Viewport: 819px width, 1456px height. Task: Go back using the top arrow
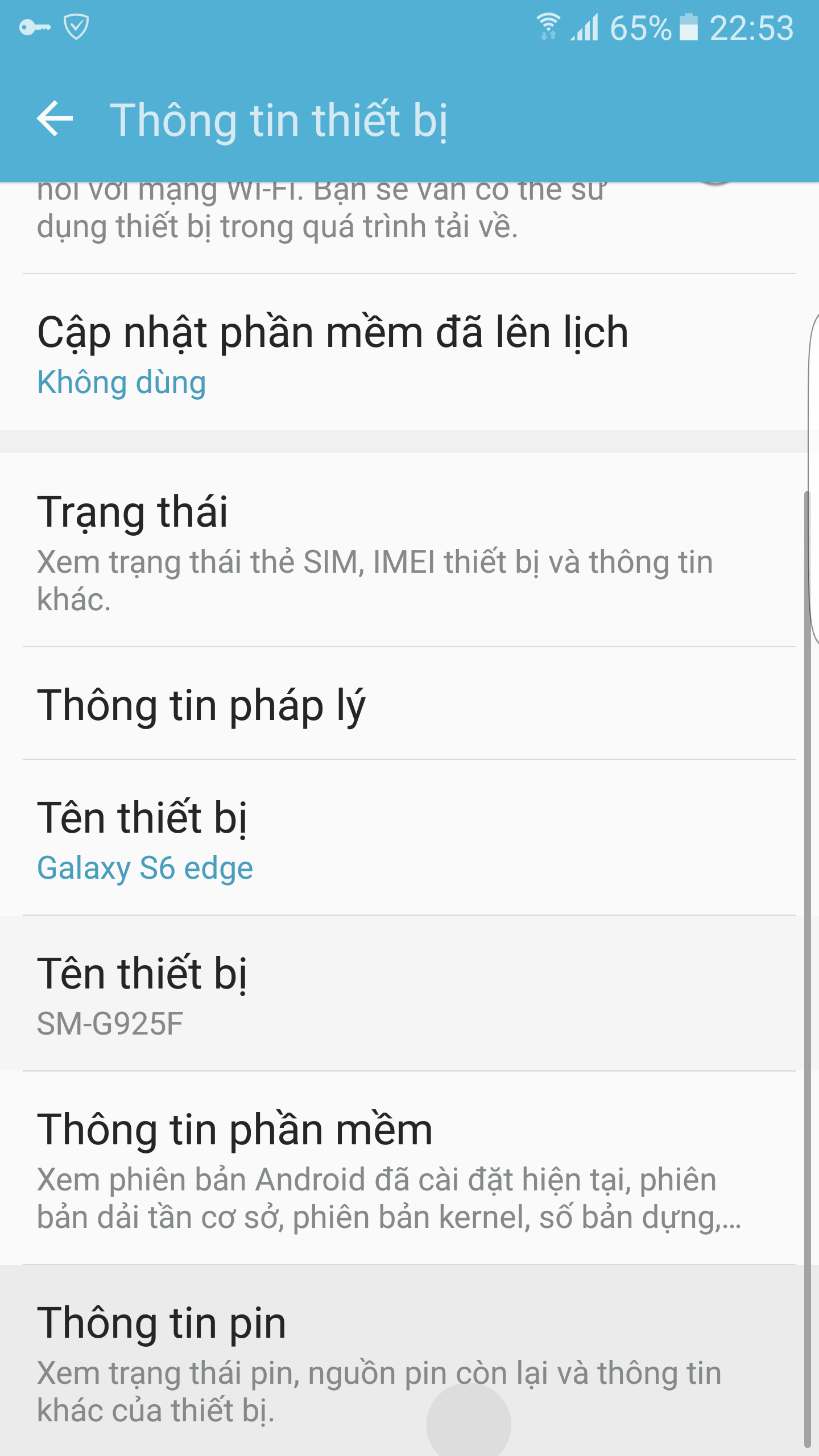pos(55,119)
